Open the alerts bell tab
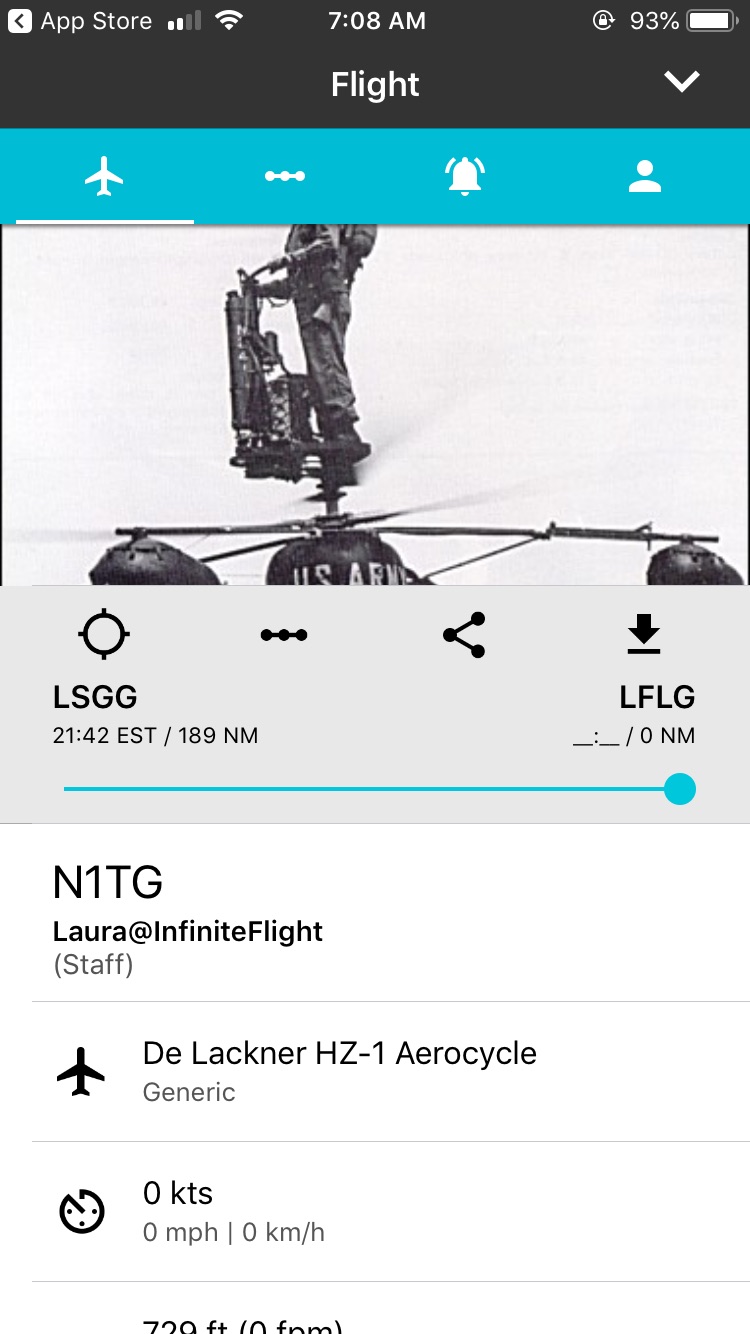This screenshot has height=1334, width=750. tap(464, 177)
